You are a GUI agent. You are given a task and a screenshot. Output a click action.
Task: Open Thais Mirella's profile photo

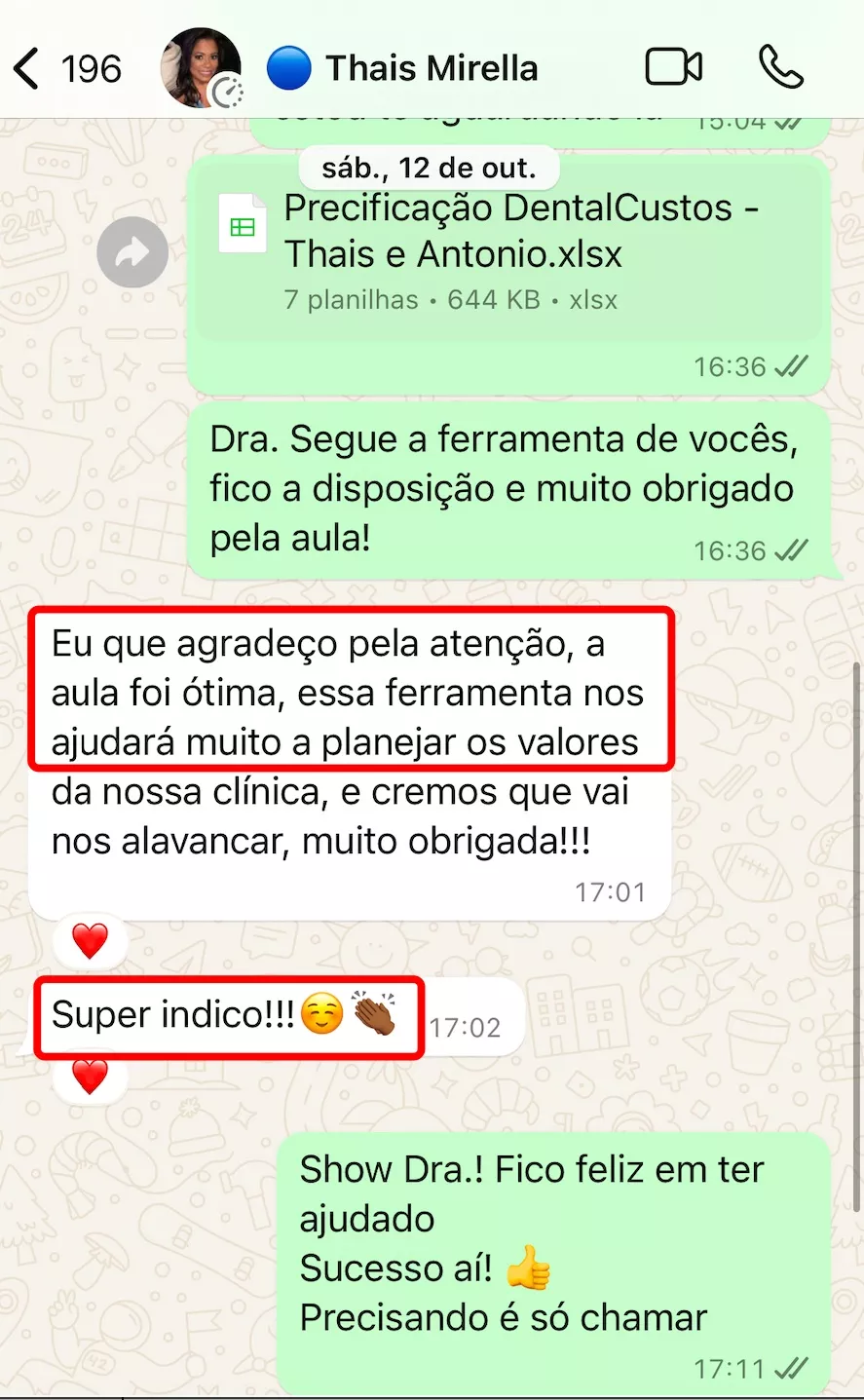click(201, 68)
